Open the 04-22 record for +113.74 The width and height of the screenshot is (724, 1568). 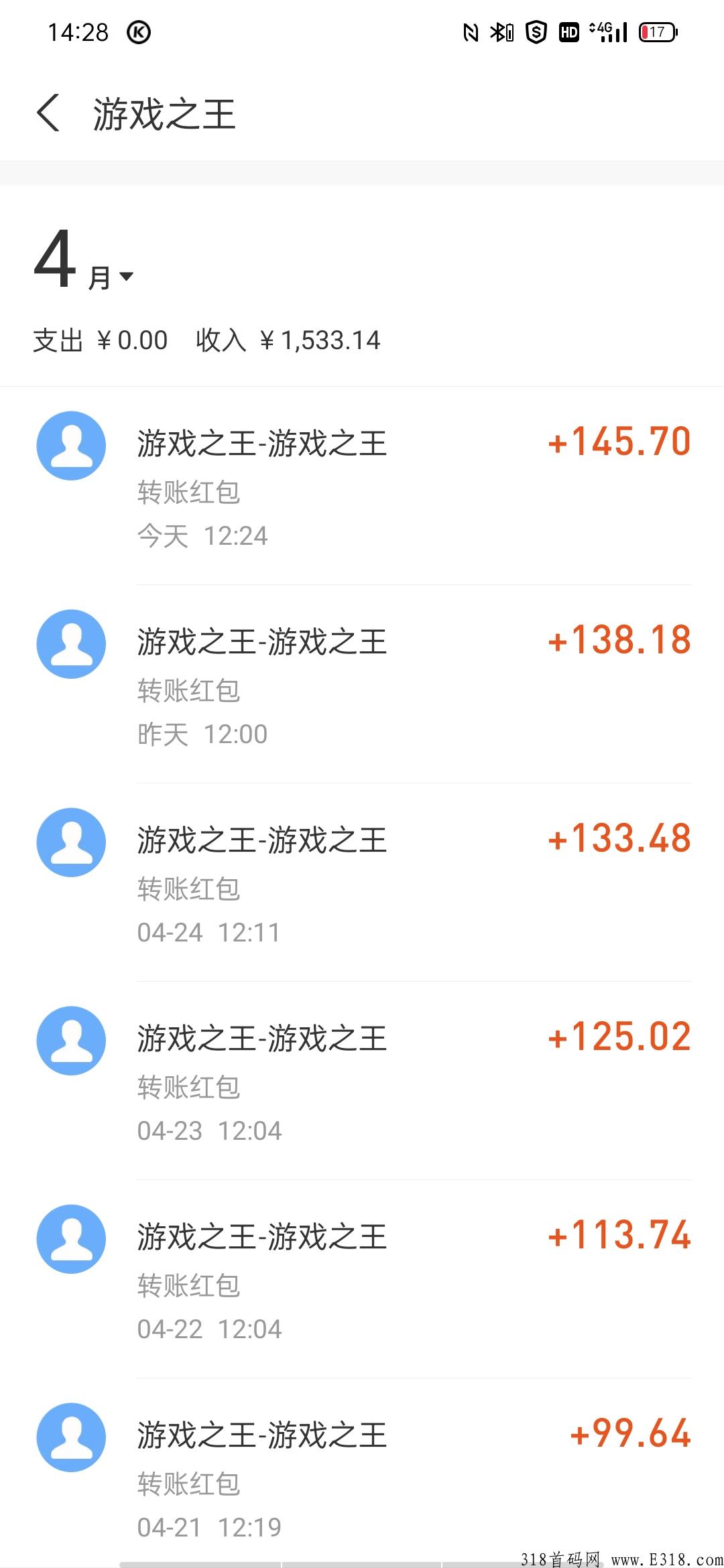point(362,1279)
